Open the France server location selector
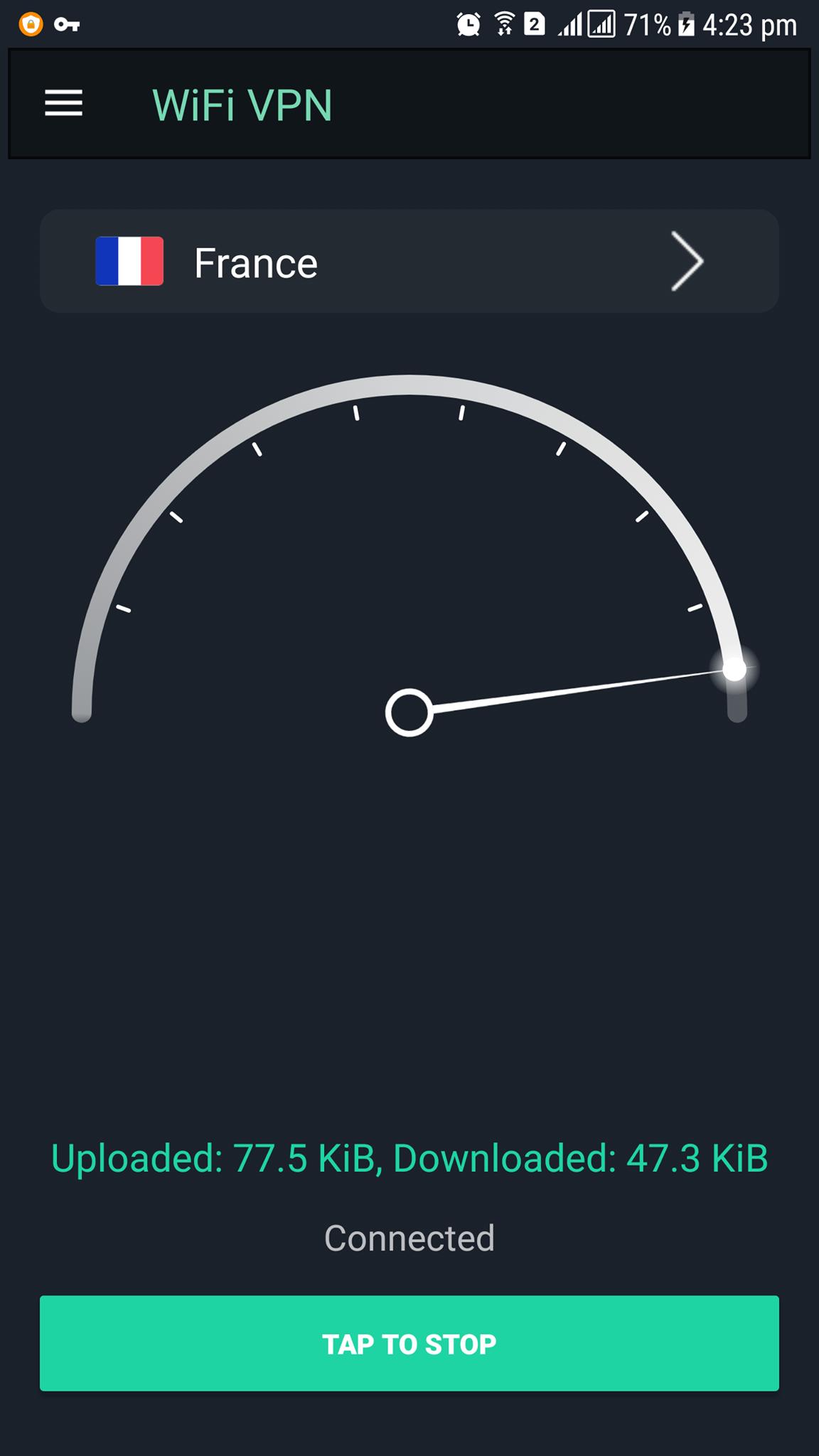This screenshot has width=819, height=1456. coord(409,262)
